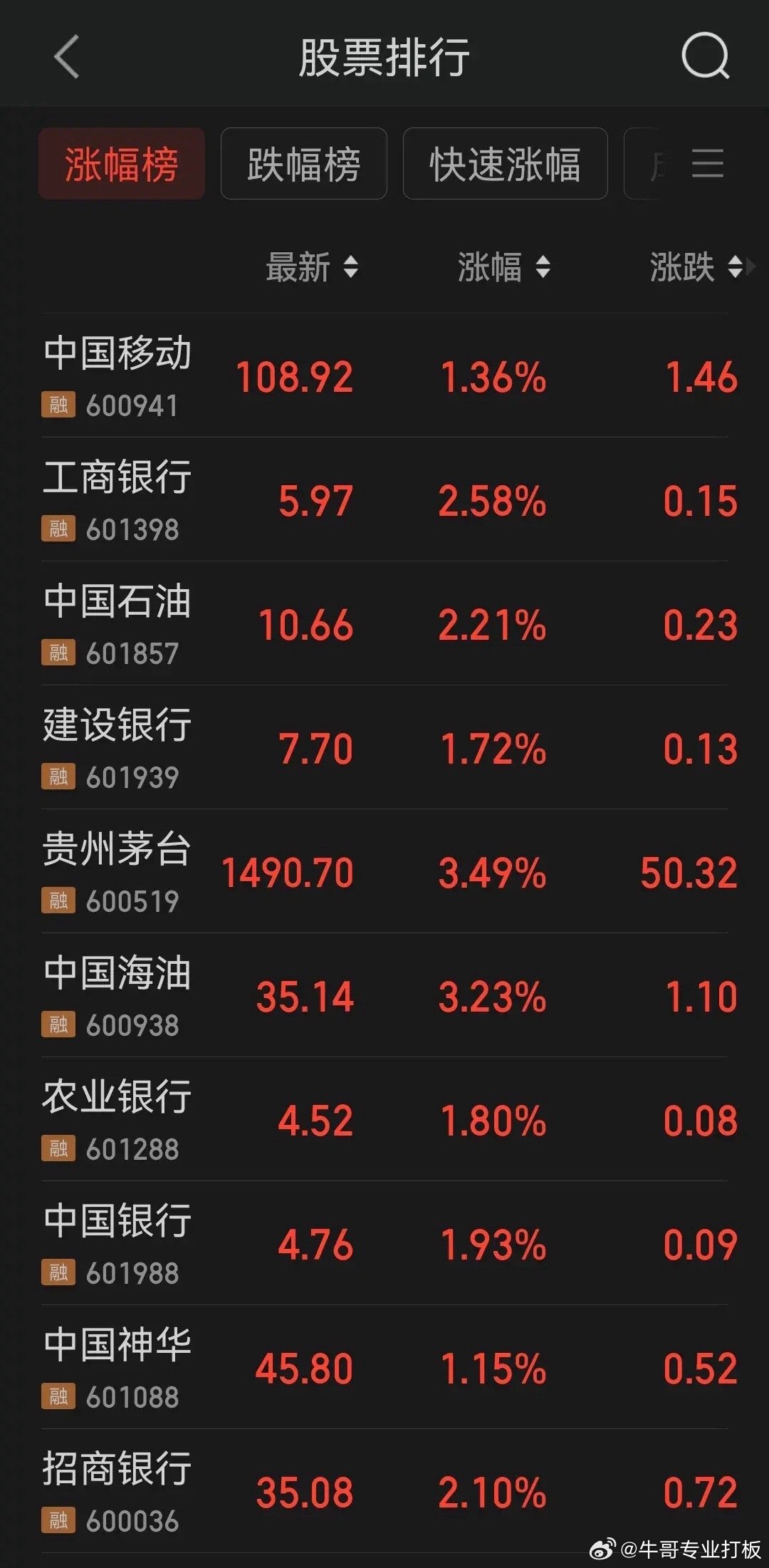
Task: Open 中国移动 stock details
Action: [384, 376]
